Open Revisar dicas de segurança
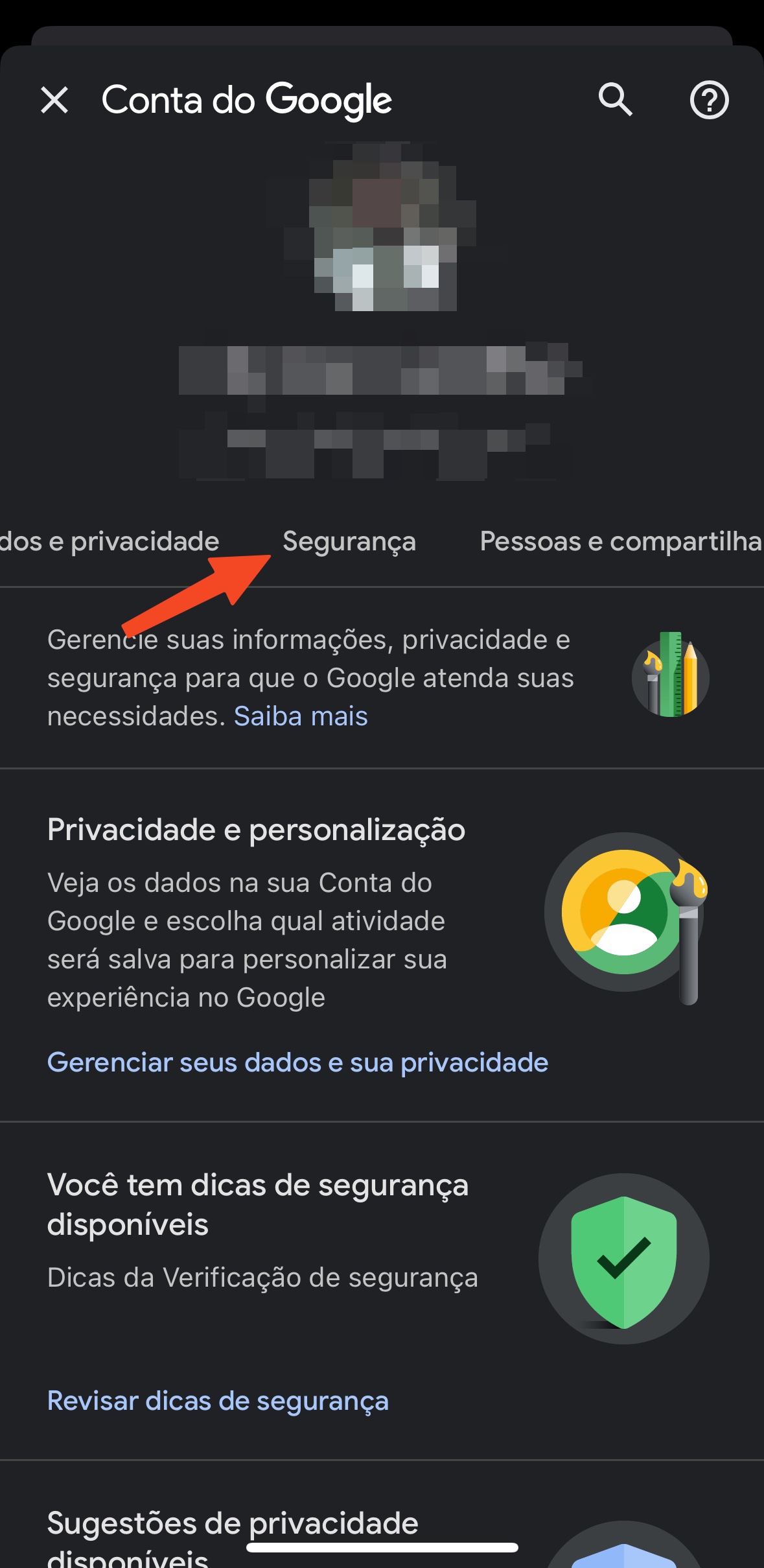 pos(218,1401)
